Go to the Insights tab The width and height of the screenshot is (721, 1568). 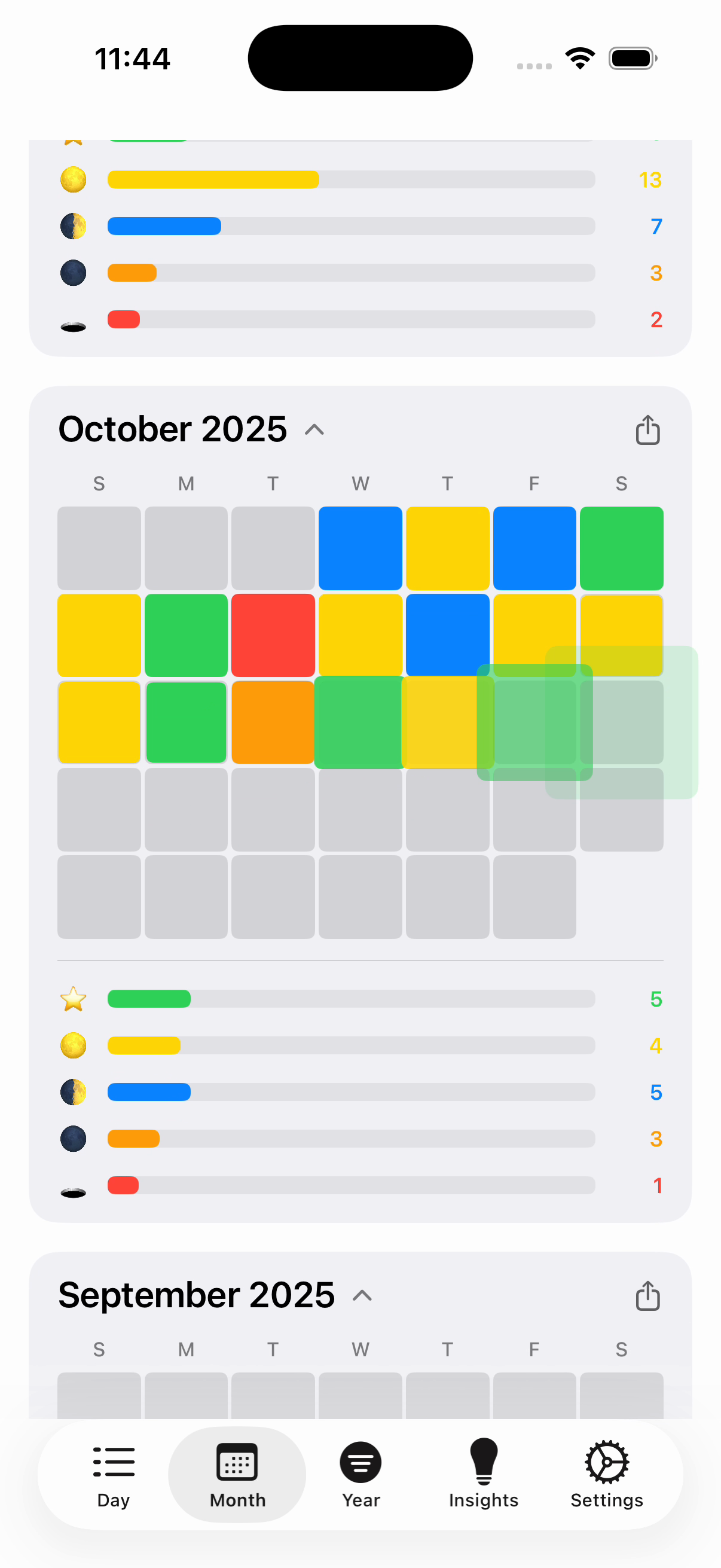(483, 1474)
